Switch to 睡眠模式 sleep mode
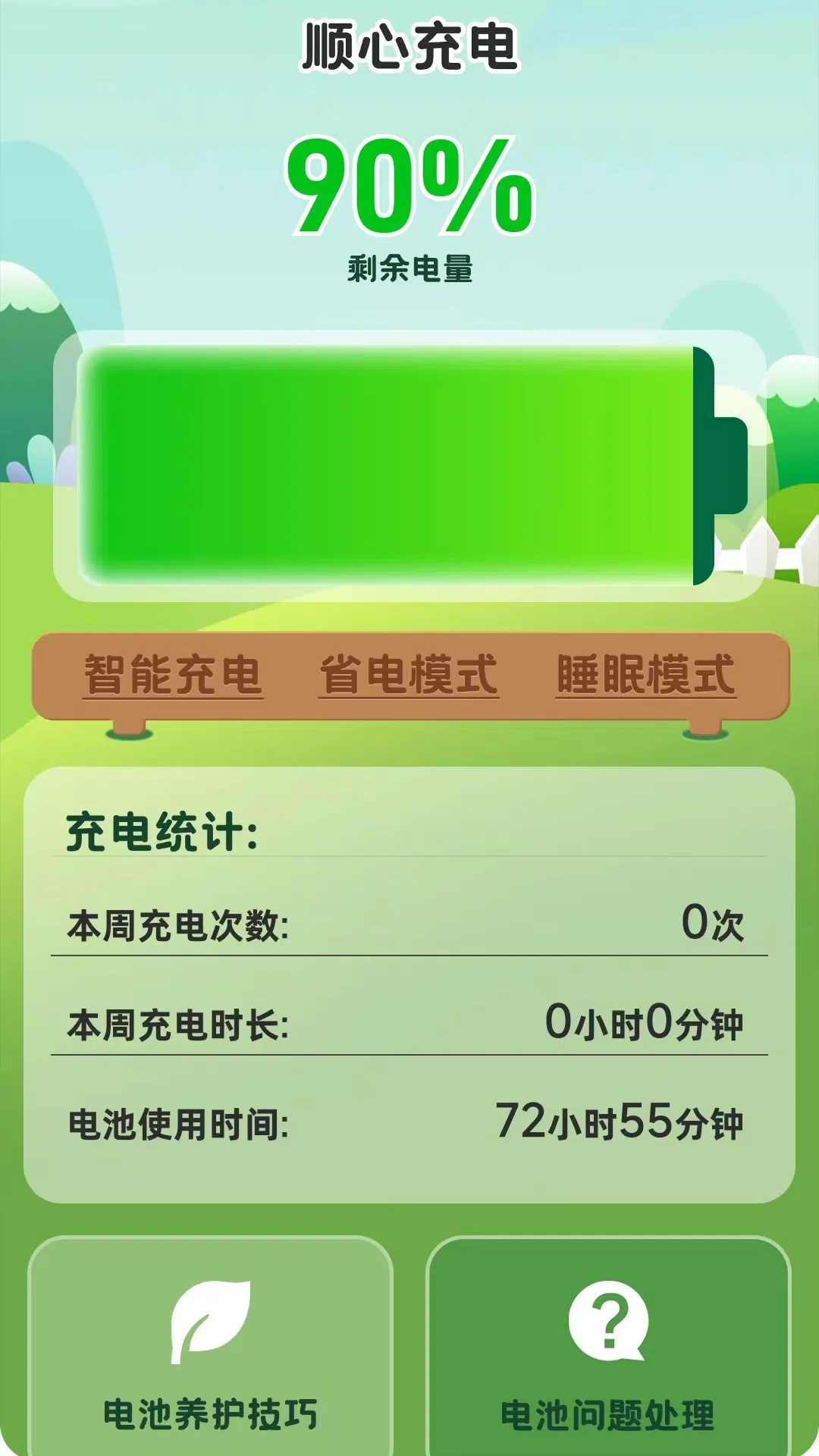The width and height of the screenshot is (819, 1456). pos(645,675)
